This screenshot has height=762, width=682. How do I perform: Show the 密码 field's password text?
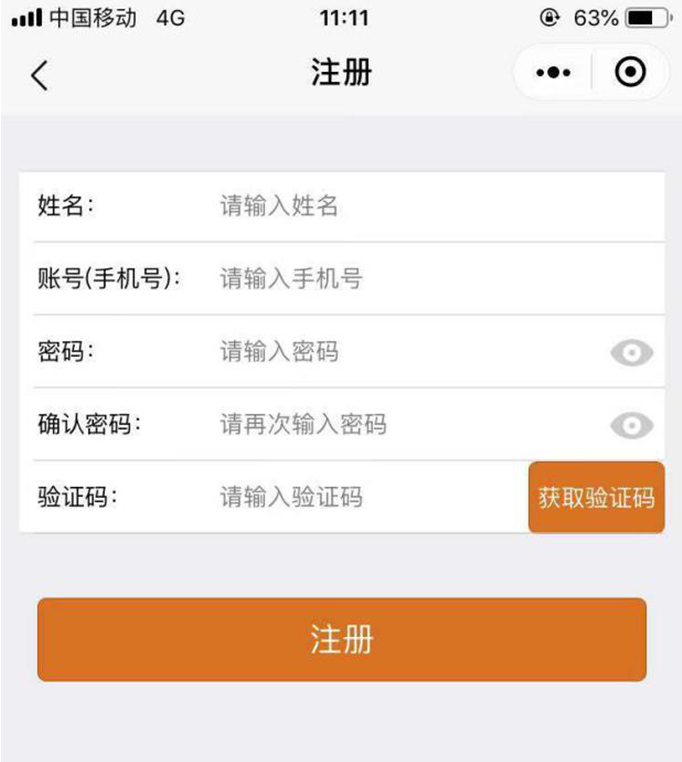click(x=632, y=353)
